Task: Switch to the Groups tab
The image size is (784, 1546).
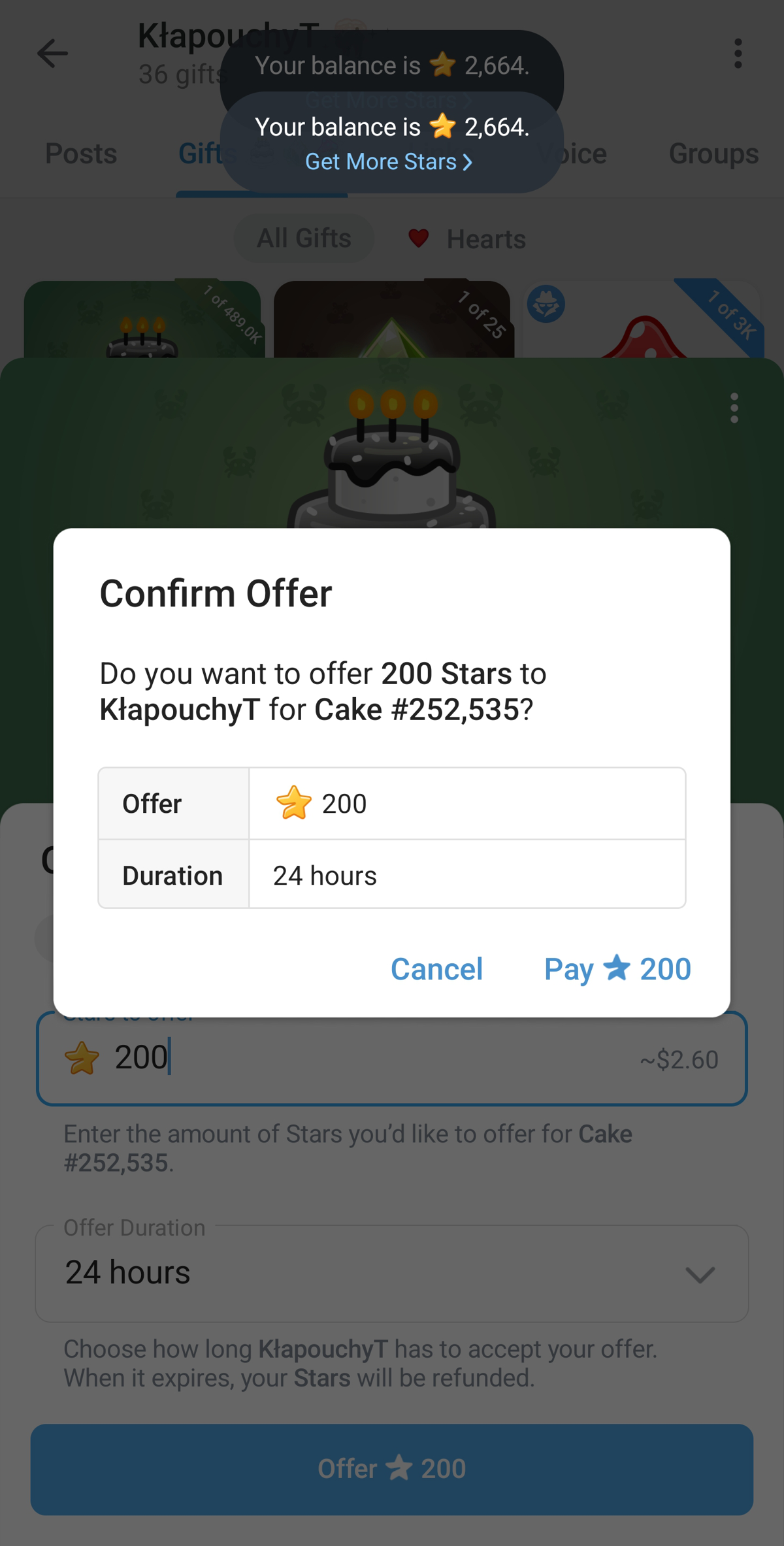Action: (713, 154)
